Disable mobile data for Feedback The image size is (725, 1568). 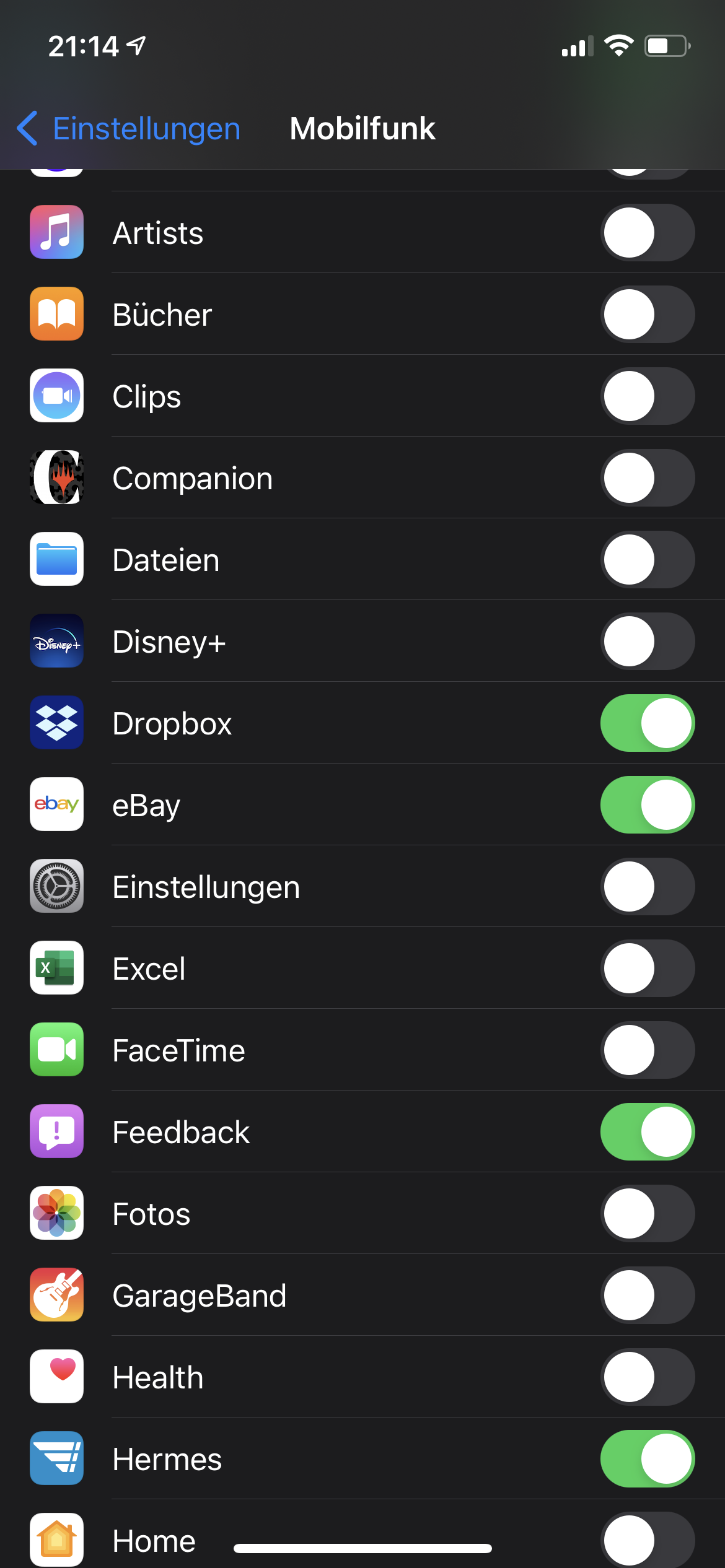tap(647, 1132)
